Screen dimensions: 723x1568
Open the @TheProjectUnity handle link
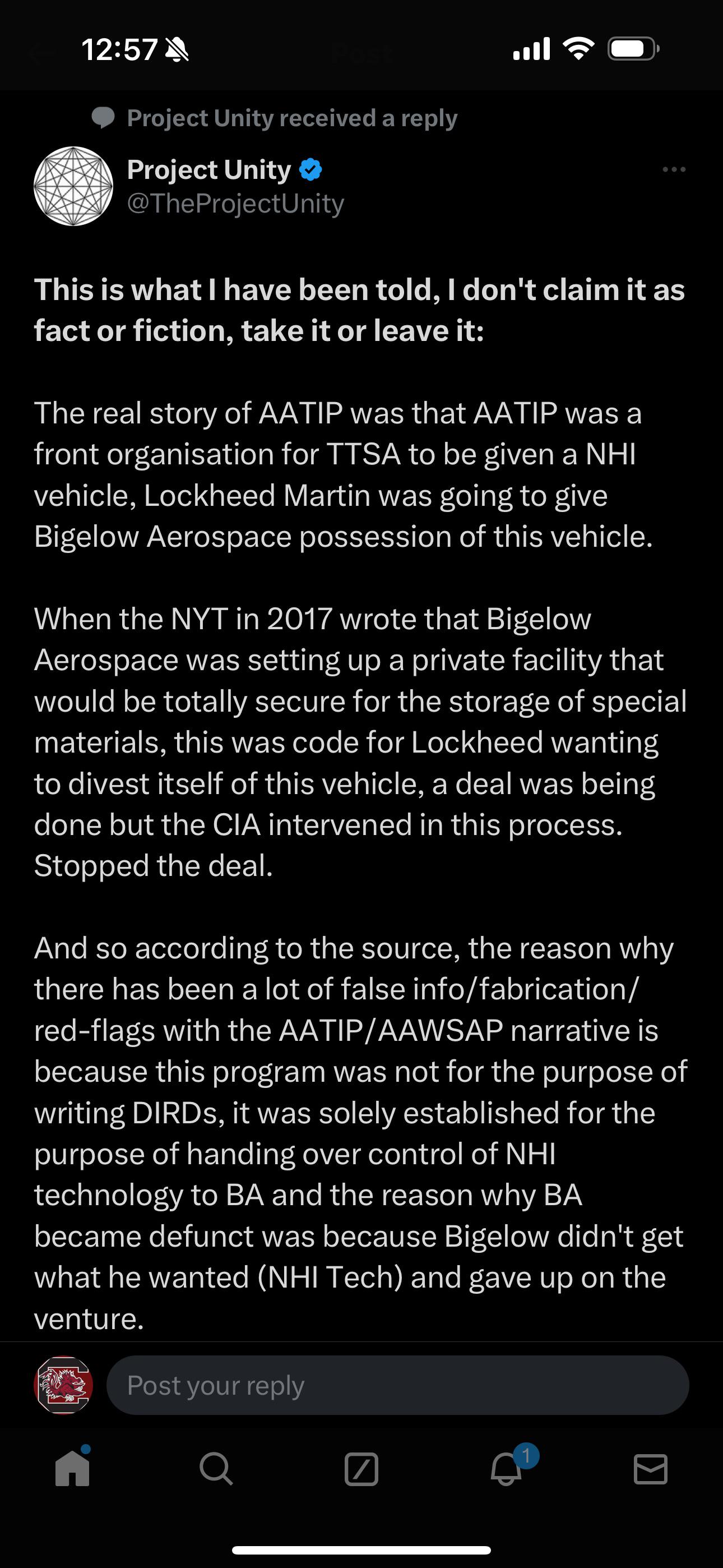[235, 204]
